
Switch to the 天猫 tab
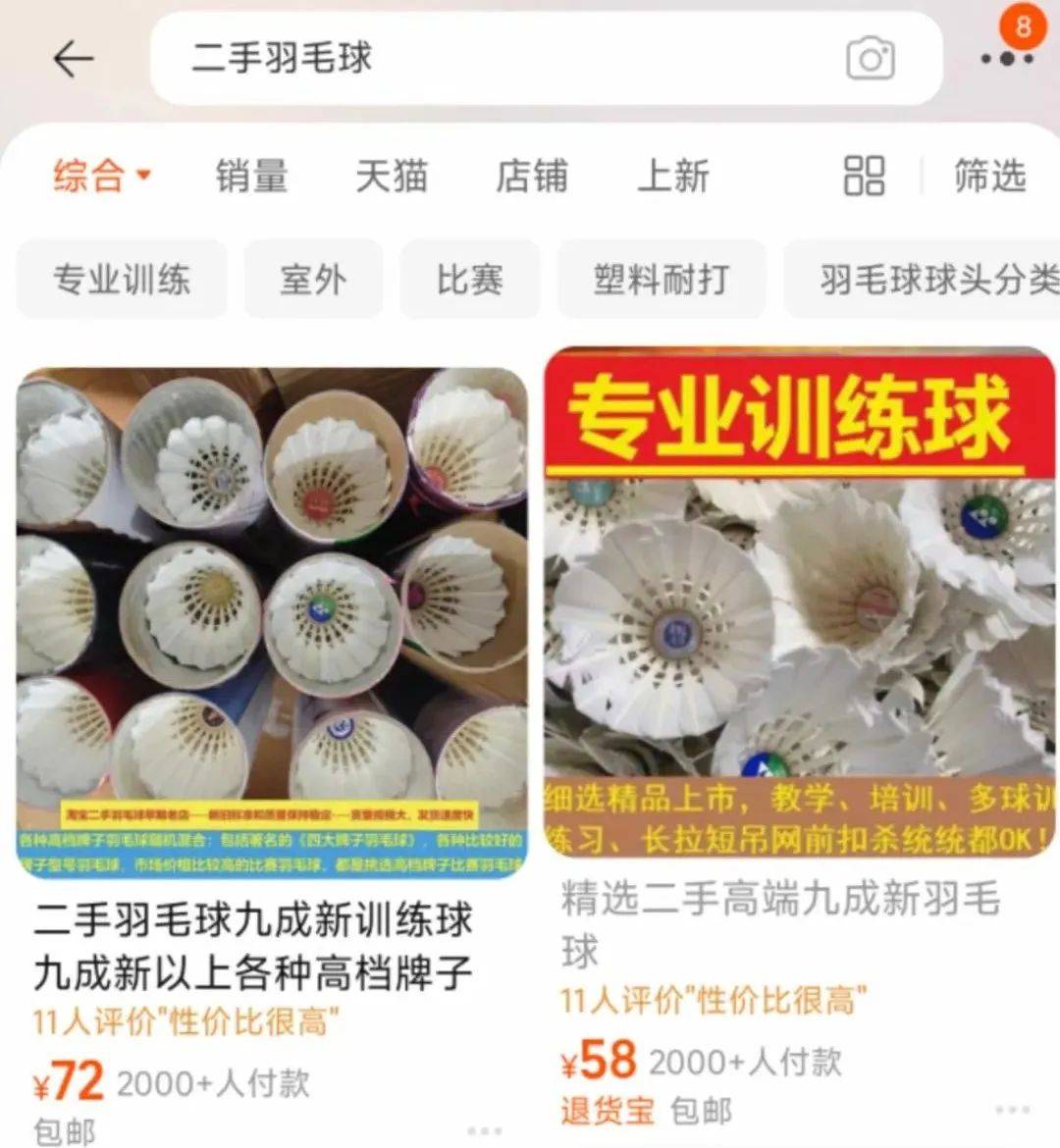tap(392, 177)
